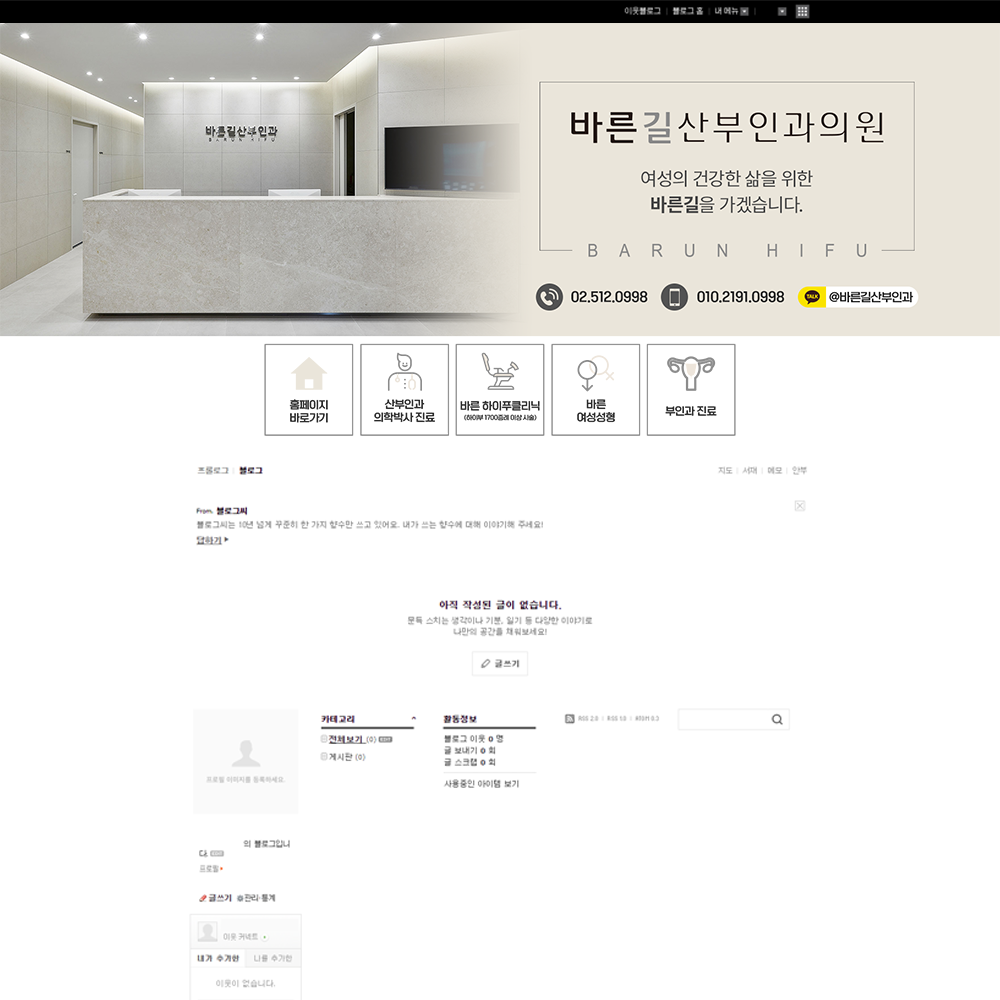The width and height of the screenshot is (1000, 1000).
Task: Tap the 글쓰기 button under empty notice
Action: (499, 663)
